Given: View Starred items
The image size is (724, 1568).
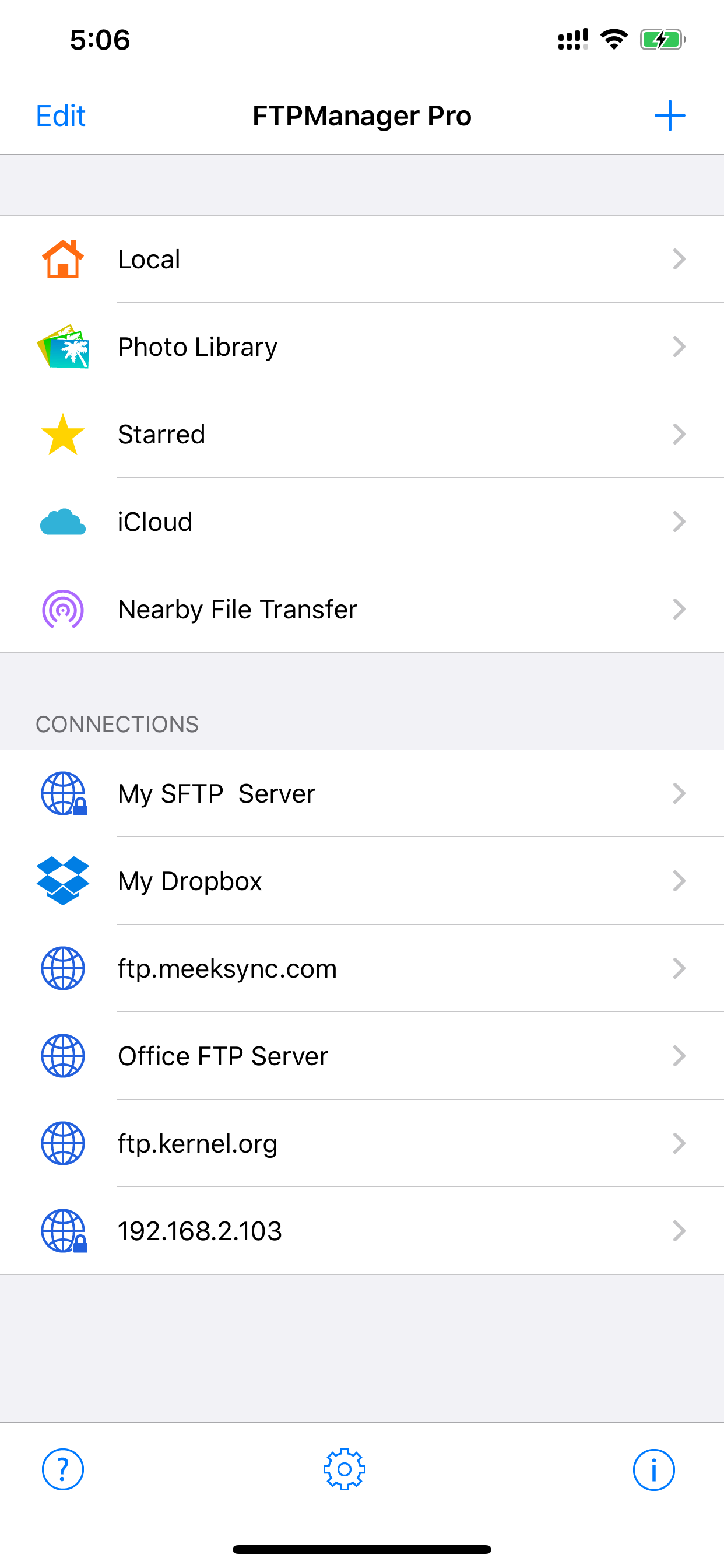Looking at the screenshot, I should click(x=63, y=433).
